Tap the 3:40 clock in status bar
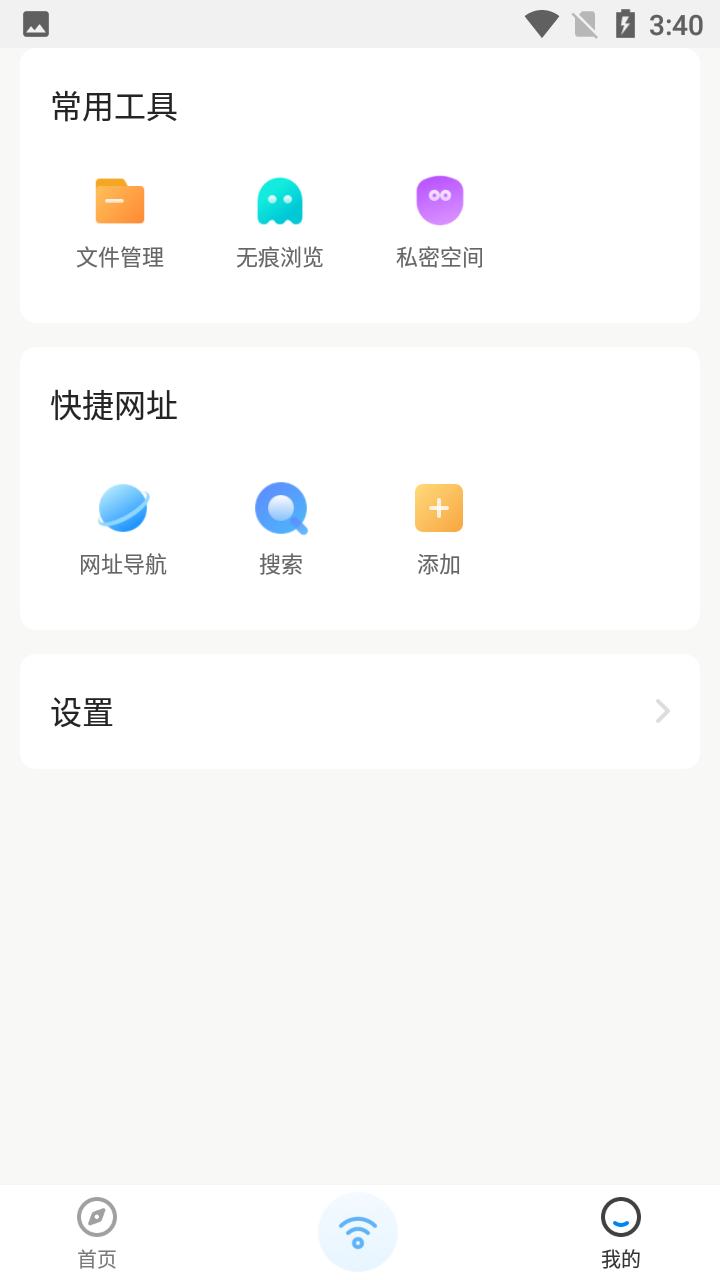Image resolution: width=720 pixels, height=1280 pixels. coord(677,24)
